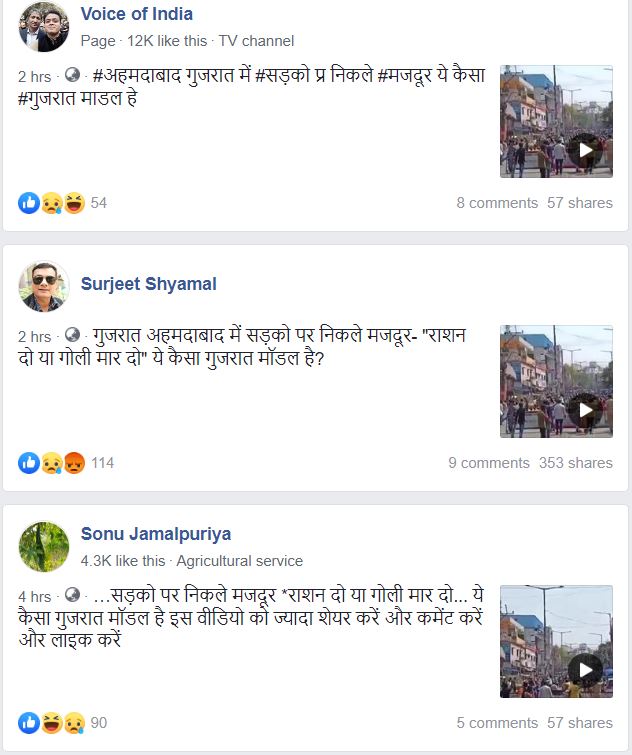Open the 114 reactions on Surjeet Shyamal's post
The height and width of the screenshot is (755, 632).
pos(66,463)
